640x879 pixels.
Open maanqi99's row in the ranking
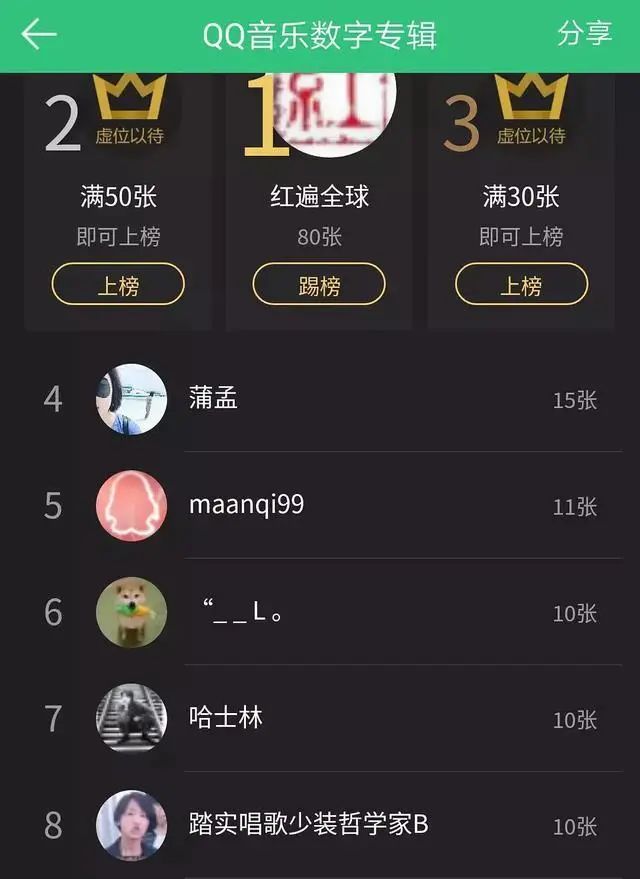pyautogui.click(x=320, y=505)
